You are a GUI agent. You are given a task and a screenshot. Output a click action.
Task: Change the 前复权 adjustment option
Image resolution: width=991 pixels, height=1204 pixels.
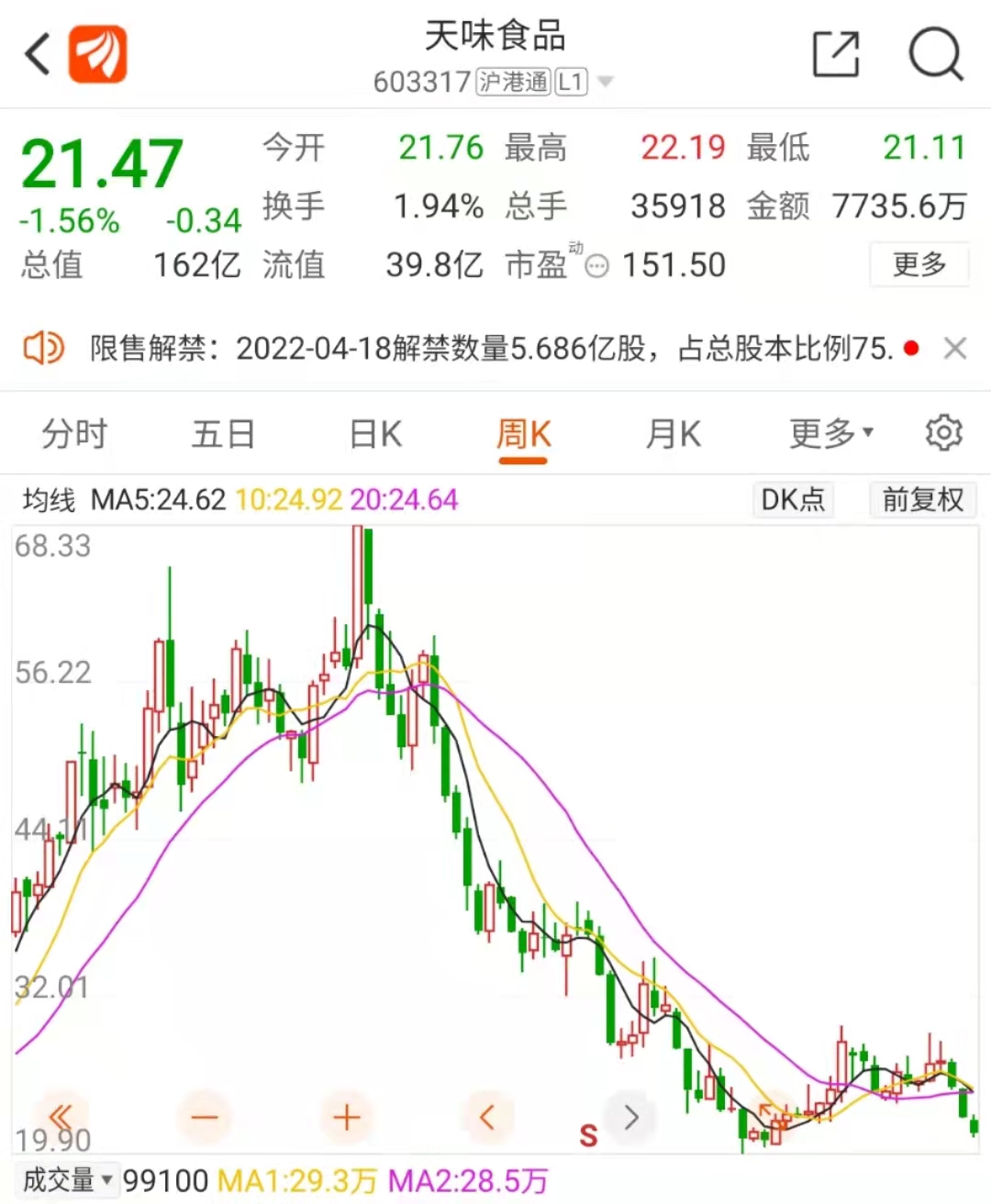point(922,500)
